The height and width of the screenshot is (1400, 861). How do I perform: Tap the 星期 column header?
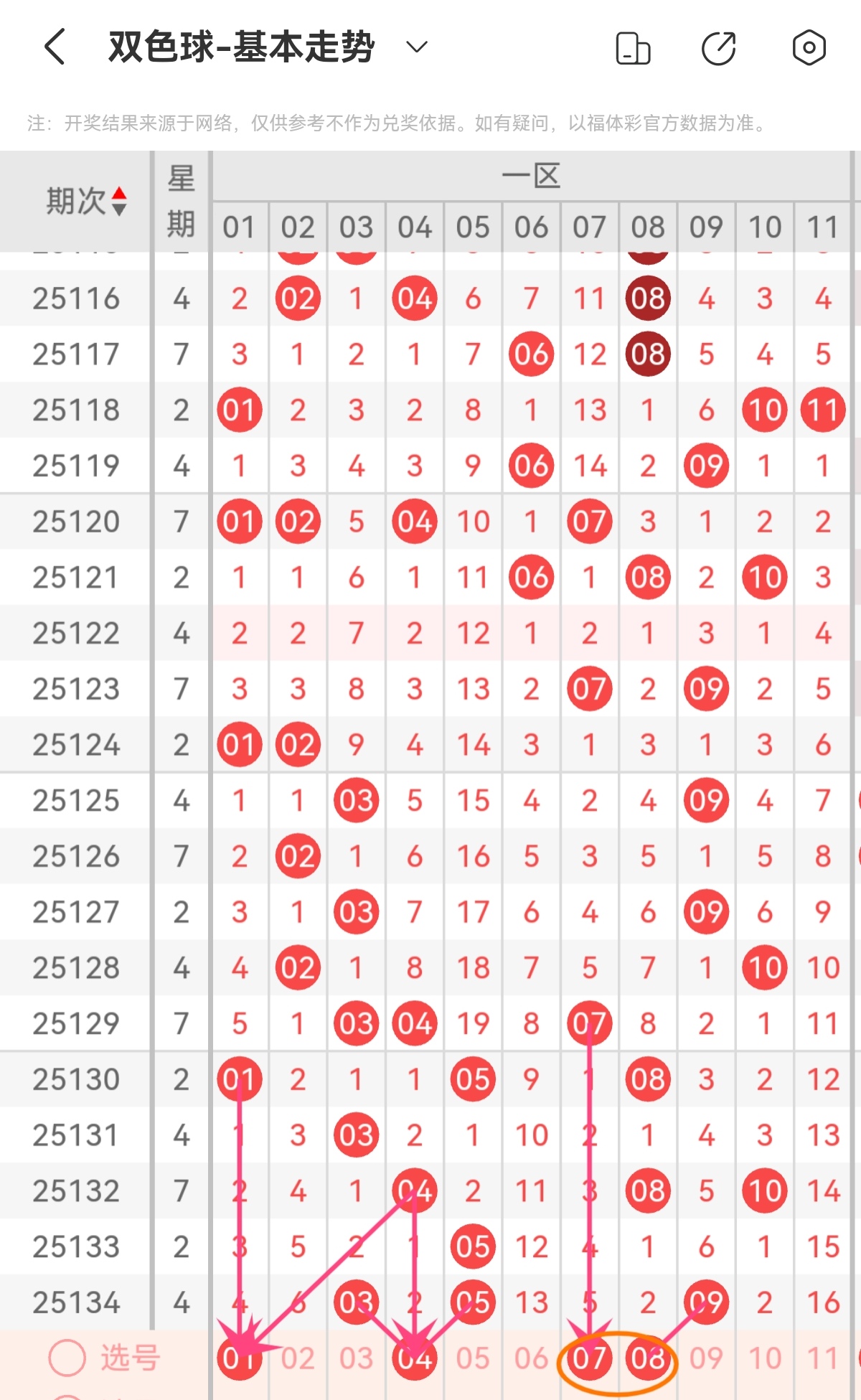click(182, 202)
